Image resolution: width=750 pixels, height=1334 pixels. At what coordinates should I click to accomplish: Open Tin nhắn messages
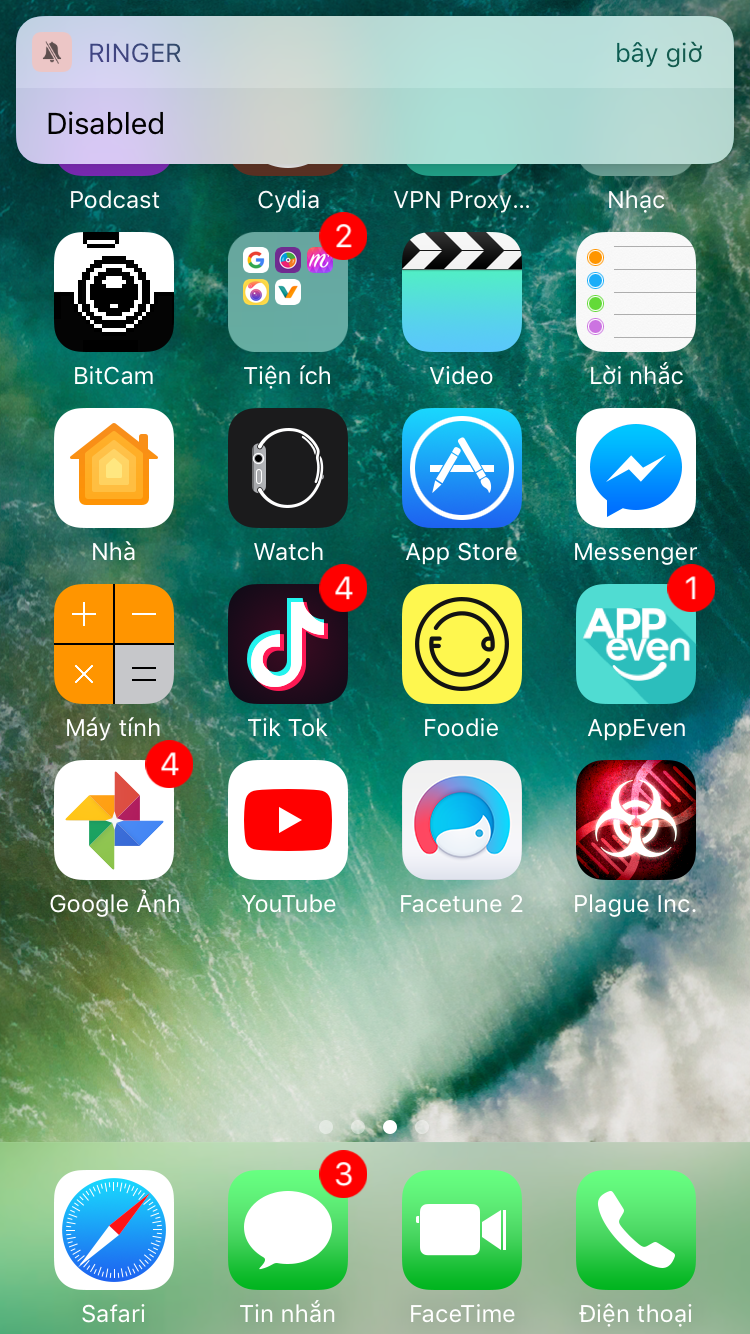(288, 1230)
